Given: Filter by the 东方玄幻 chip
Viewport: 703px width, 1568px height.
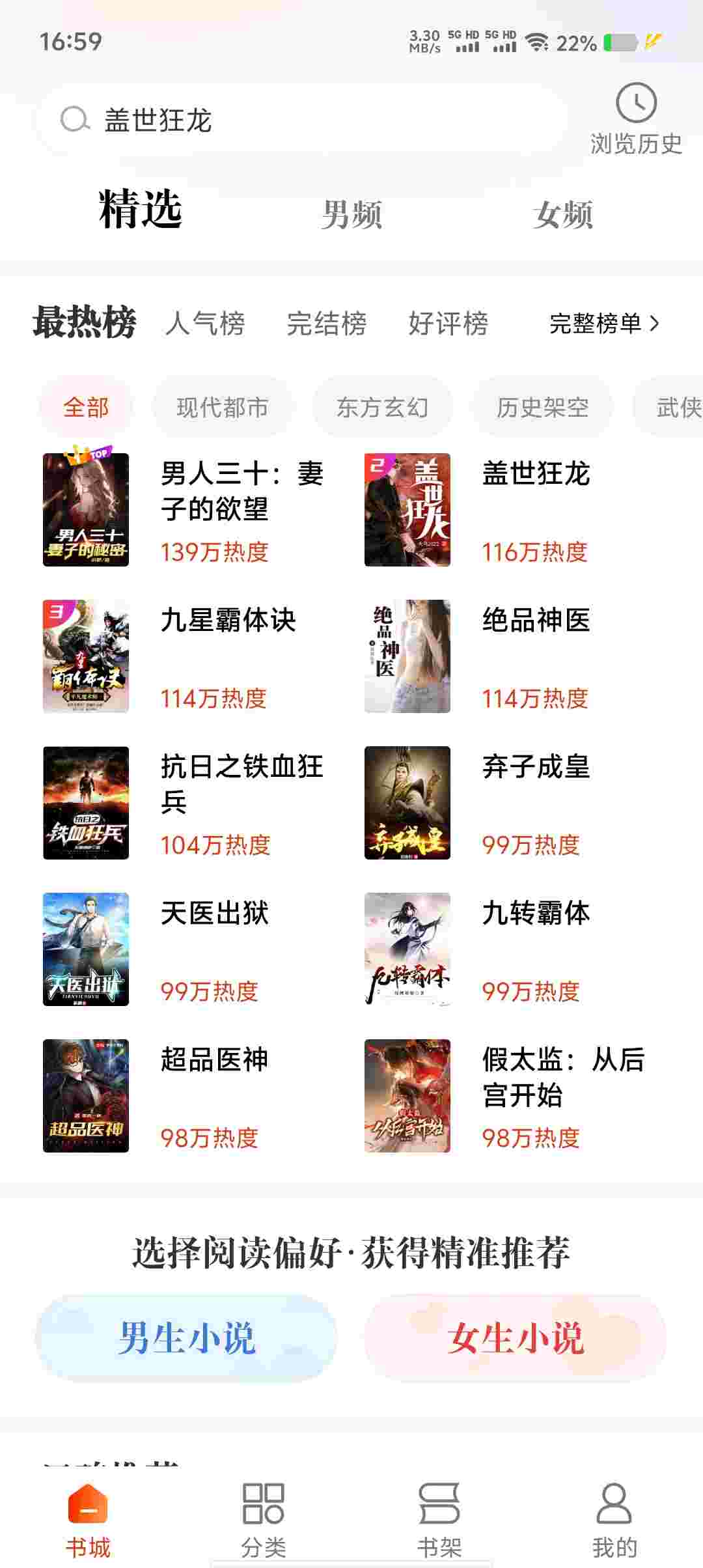Looking at the screenshot, I should (383, 408).
